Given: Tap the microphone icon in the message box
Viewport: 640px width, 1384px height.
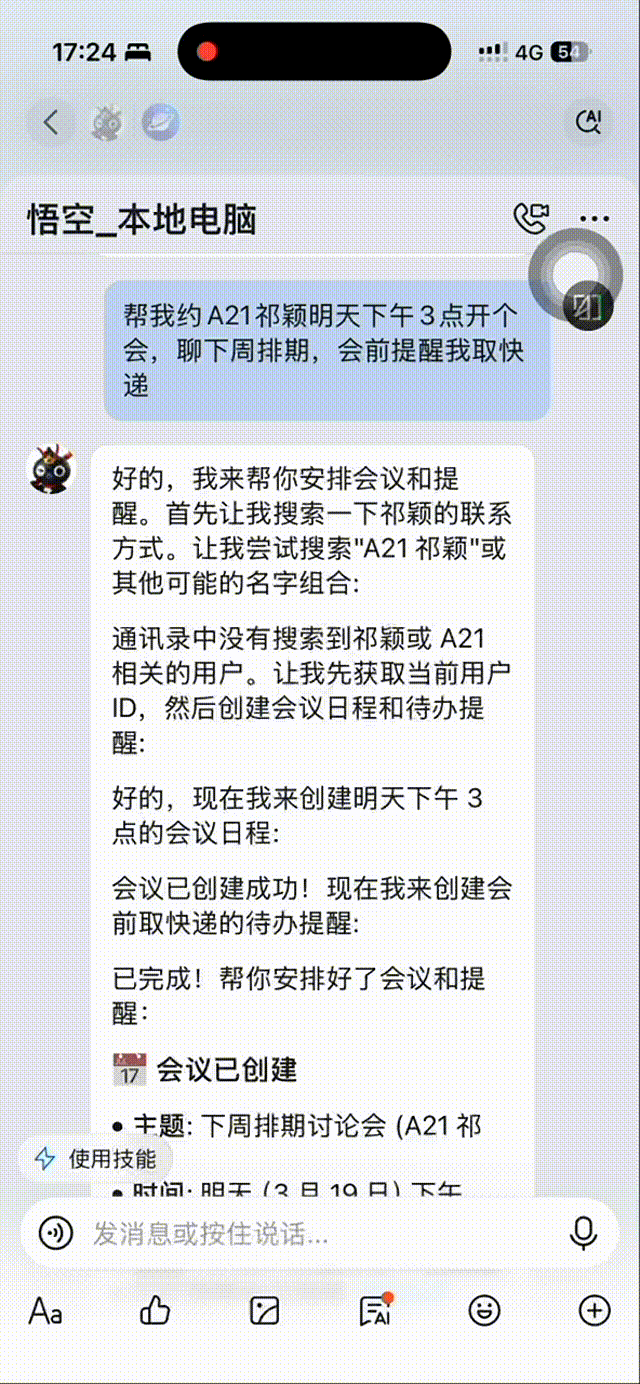Looking at the screenshot, I should point(583,1233).
